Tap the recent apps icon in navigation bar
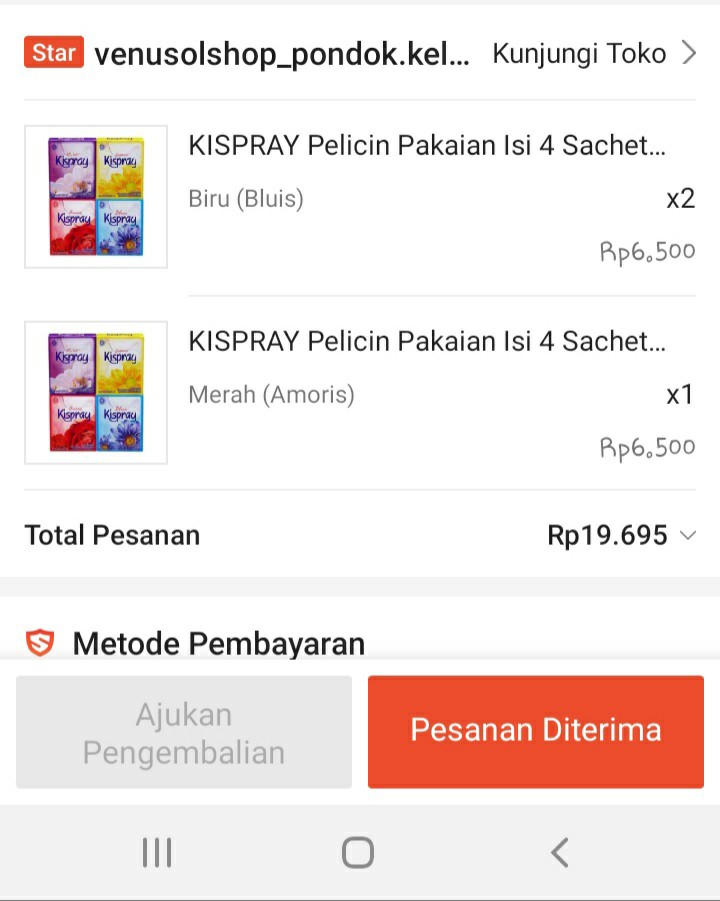Image resolution: width=720 pixels, height=901 pixels. (x=157, y=853)
